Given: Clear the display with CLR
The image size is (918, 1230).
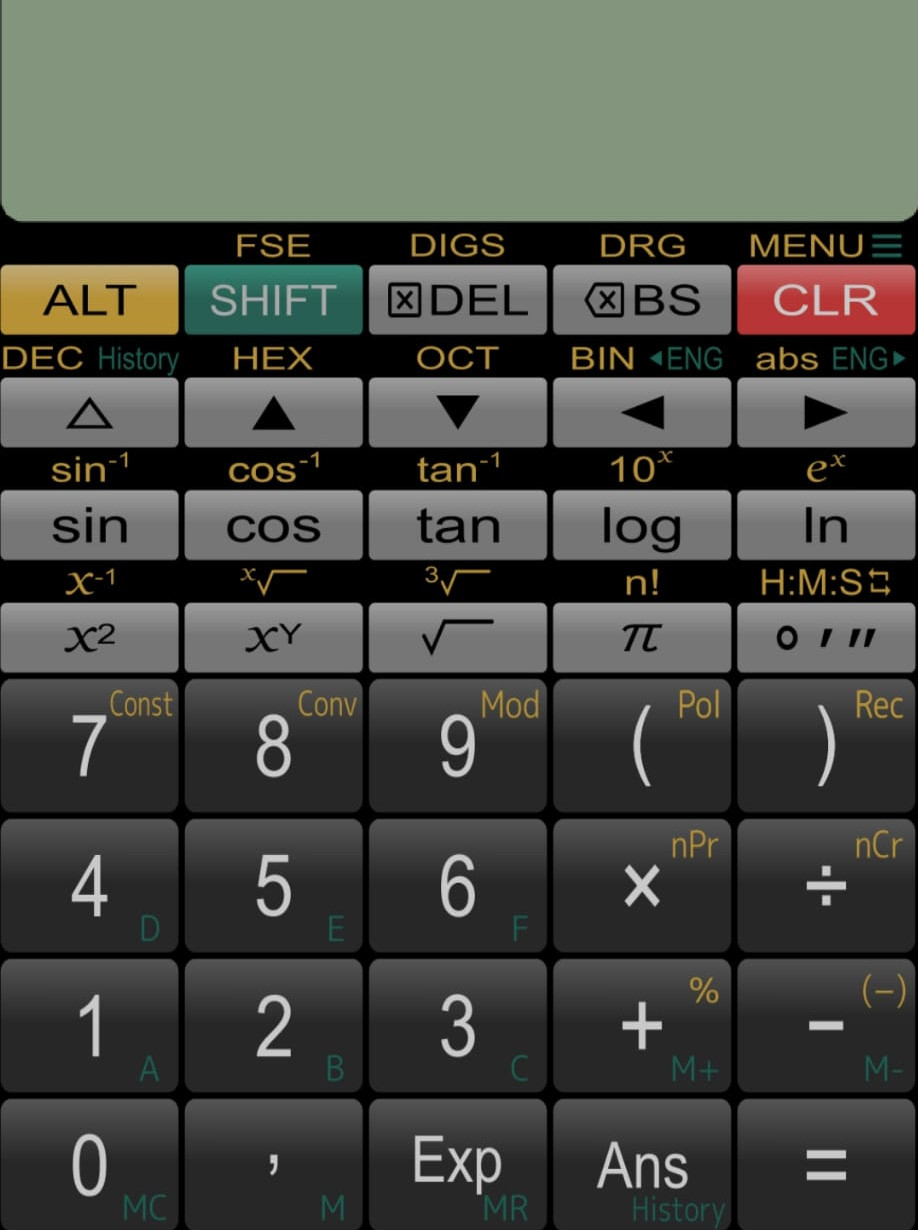Looking at the screenshot, I should 825,300.
